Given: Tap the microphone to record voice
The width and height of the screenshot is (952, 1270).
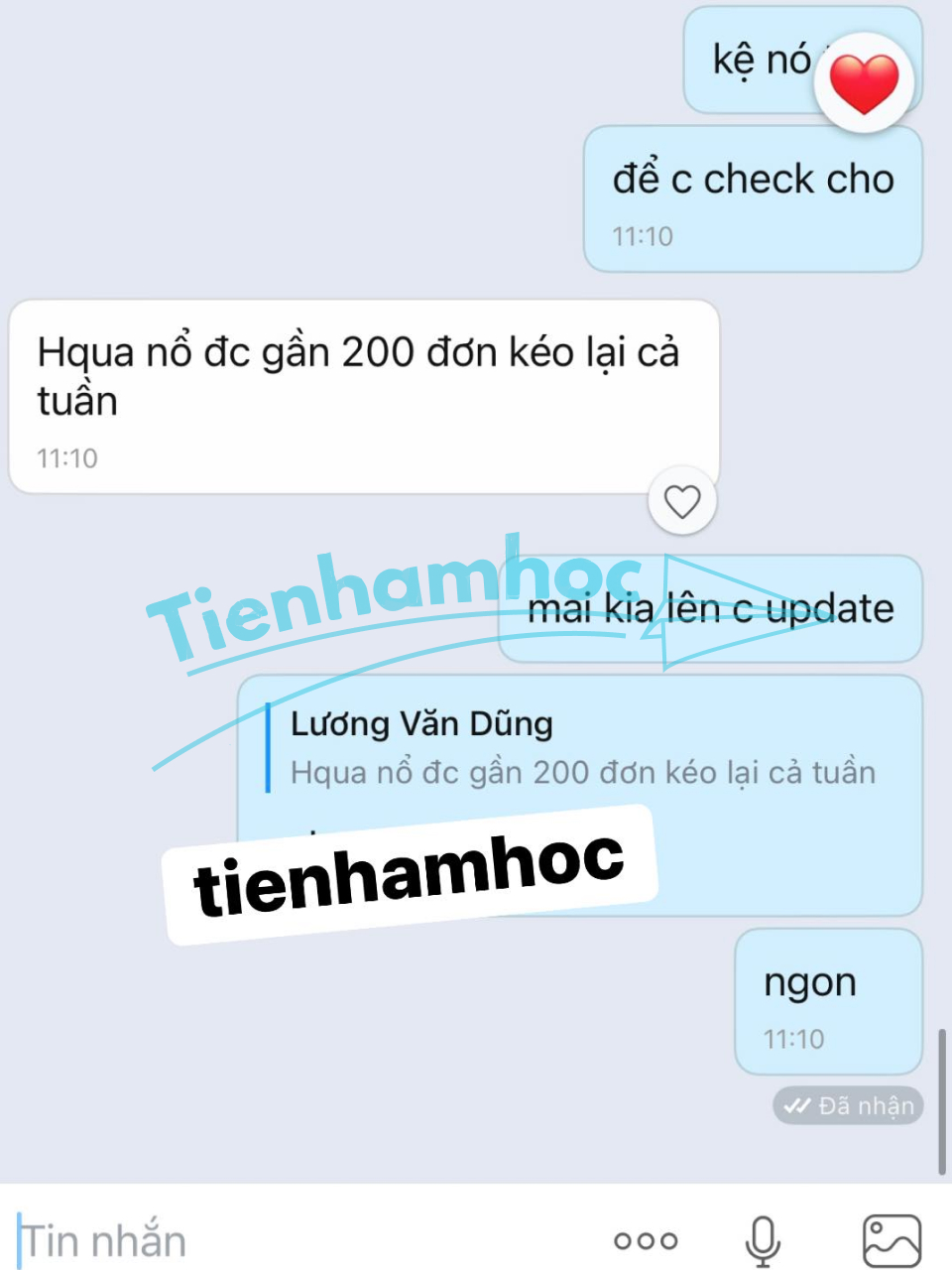Looking at the screenshot, I should click(763, 1240).
